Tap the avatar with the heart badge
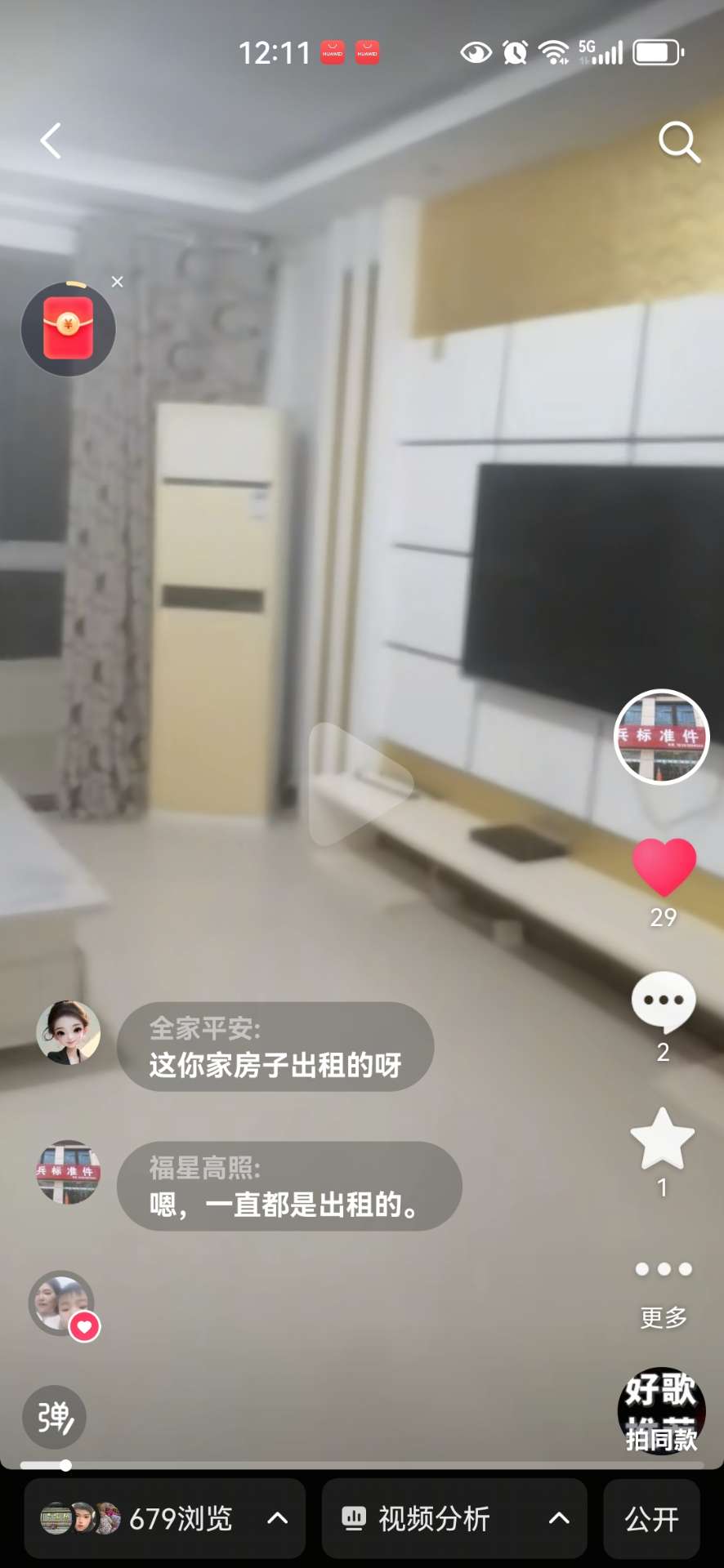This screenshot has width=724, height=1568. coord(63,1303)
